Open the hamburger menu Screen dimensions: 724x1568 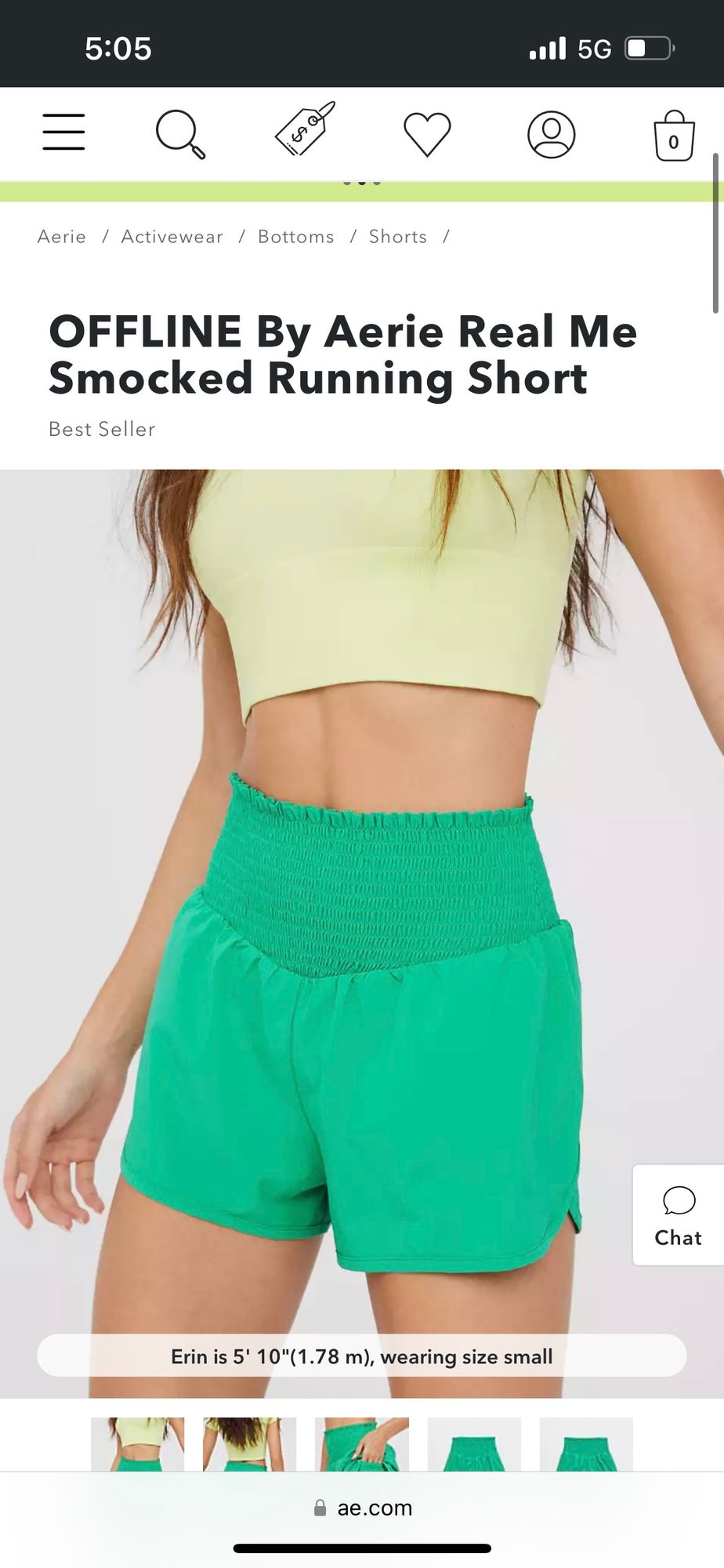click(x=63, y=132)
